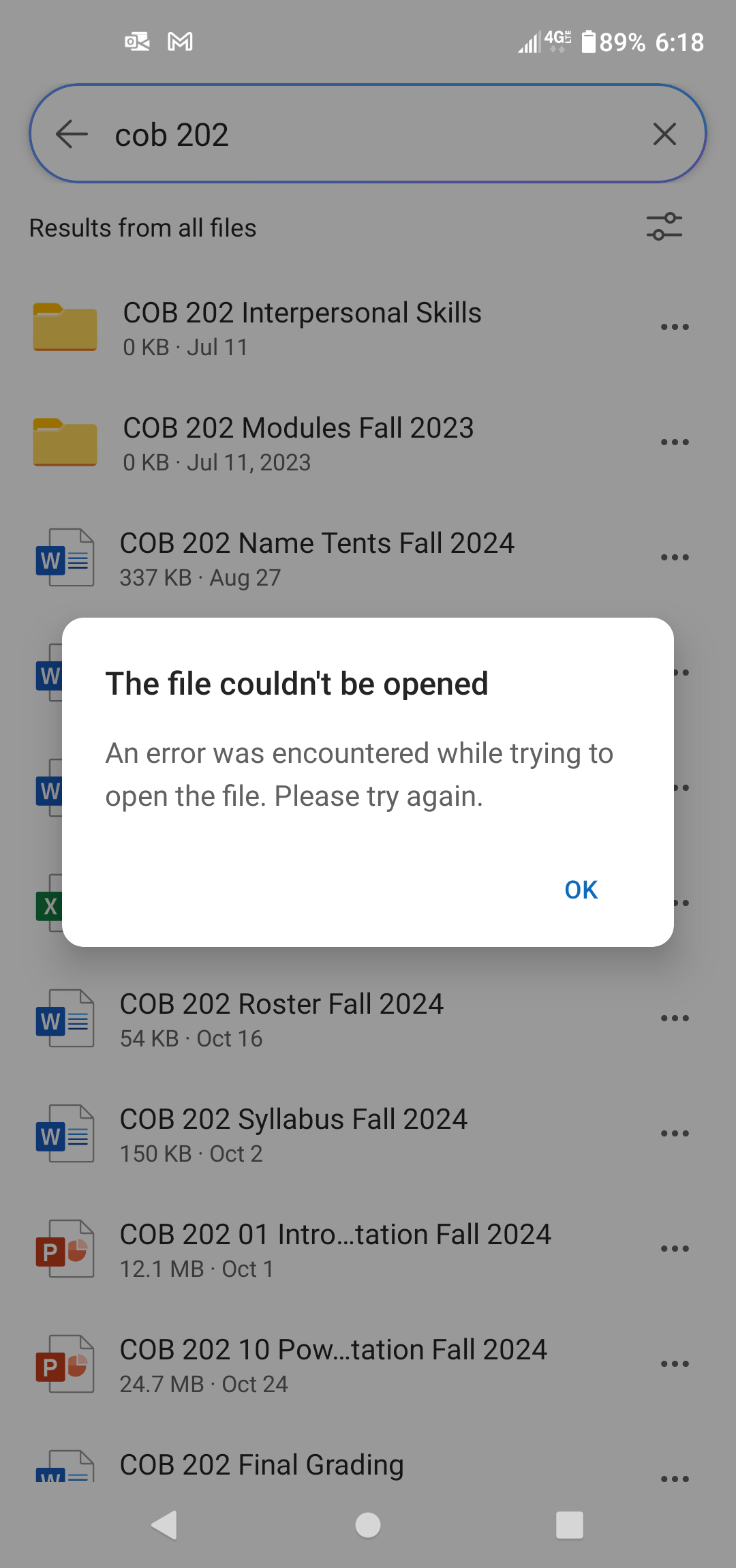Go to the home screen
Viewport: 736px width, 1568px height.
click(x=368, y=1525)
